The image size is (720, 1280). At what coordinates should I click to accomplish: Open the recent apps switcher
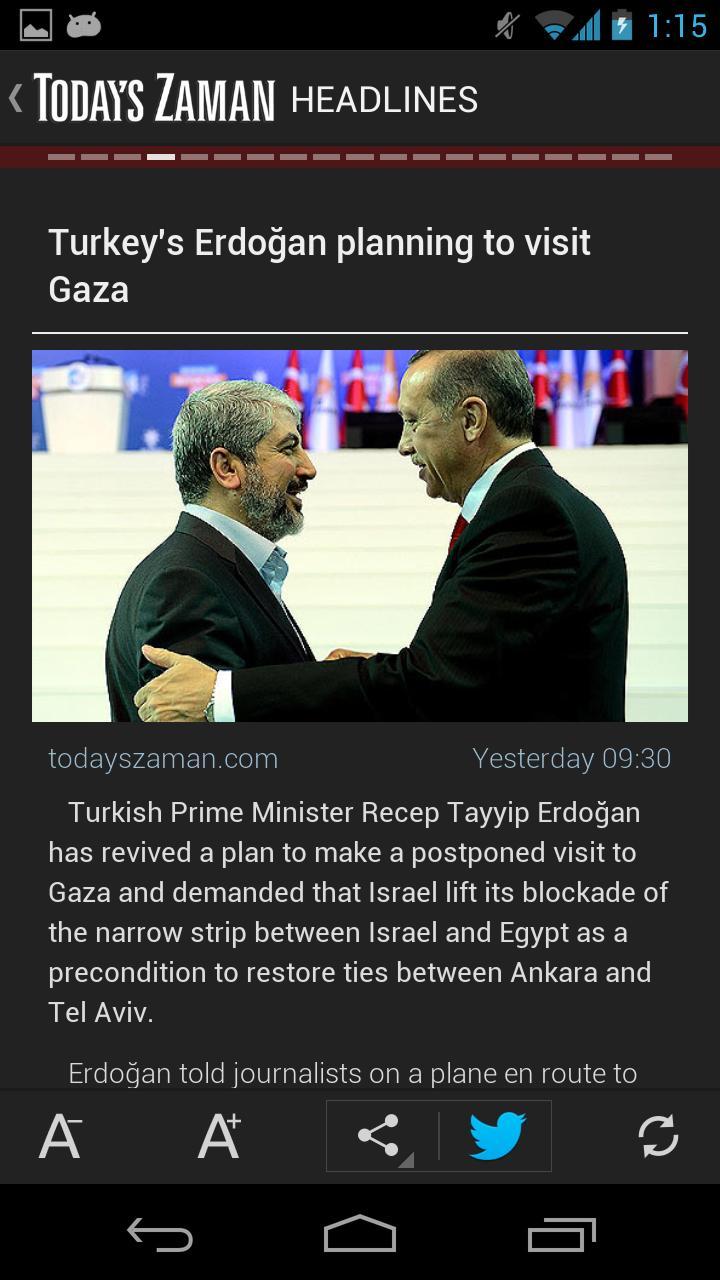pyautogui.click(x=561, y=1234)
